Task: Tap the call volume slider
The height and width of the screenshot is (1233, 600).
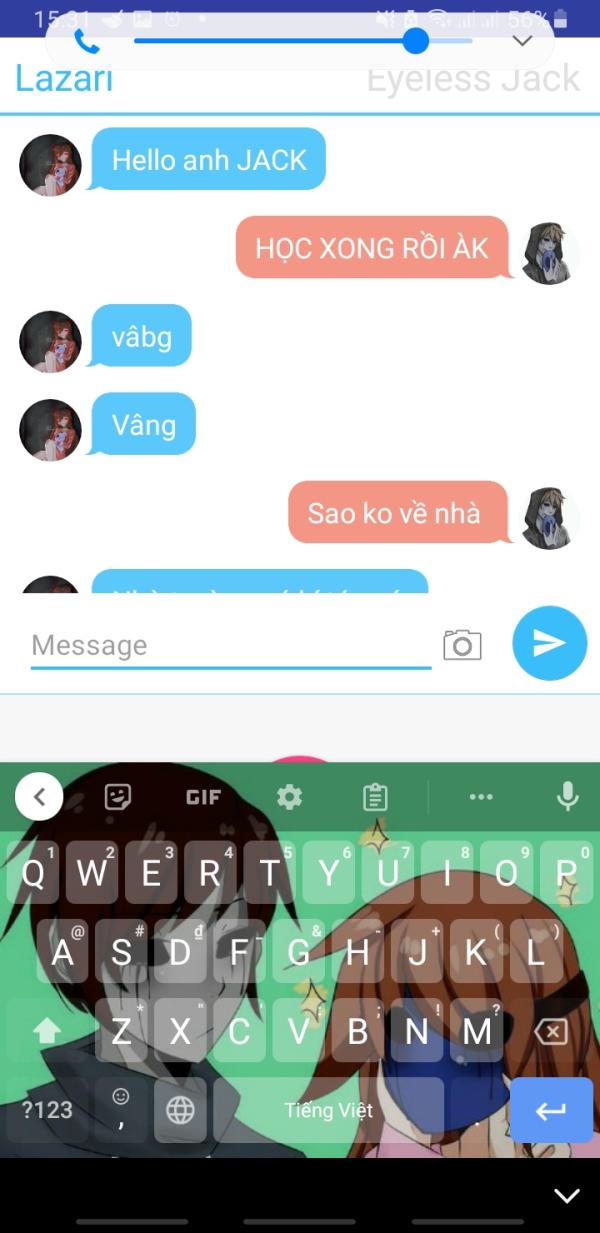Action: coord(300,41)
